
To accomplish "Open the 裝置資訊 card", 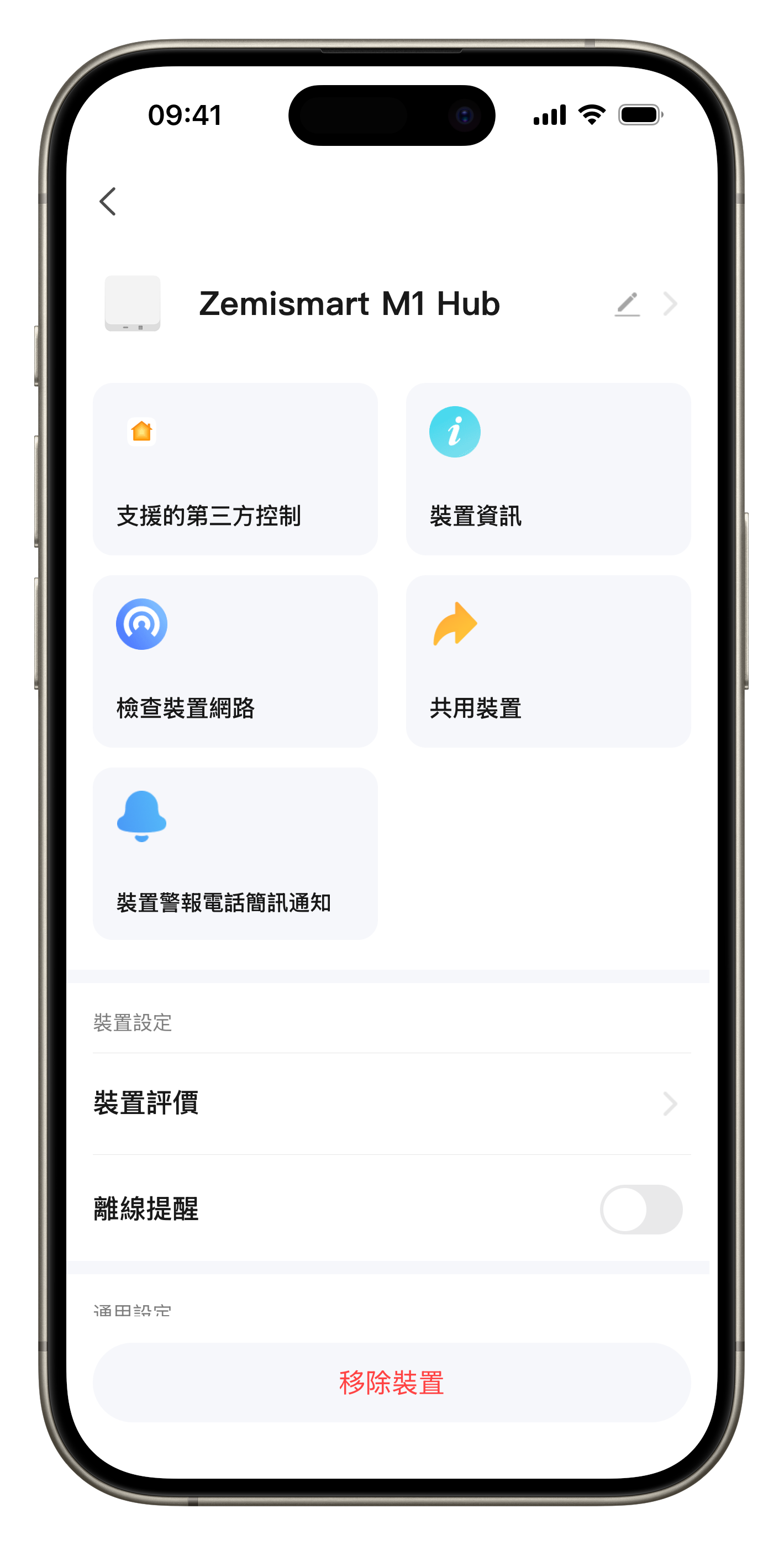I will [548, 469].
